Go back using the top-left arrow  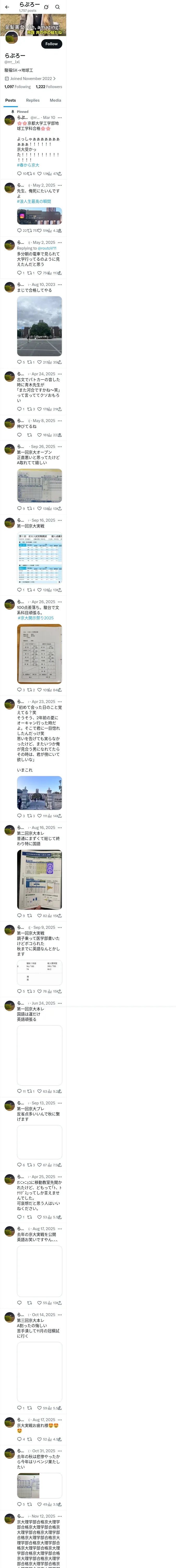(7, 7)
